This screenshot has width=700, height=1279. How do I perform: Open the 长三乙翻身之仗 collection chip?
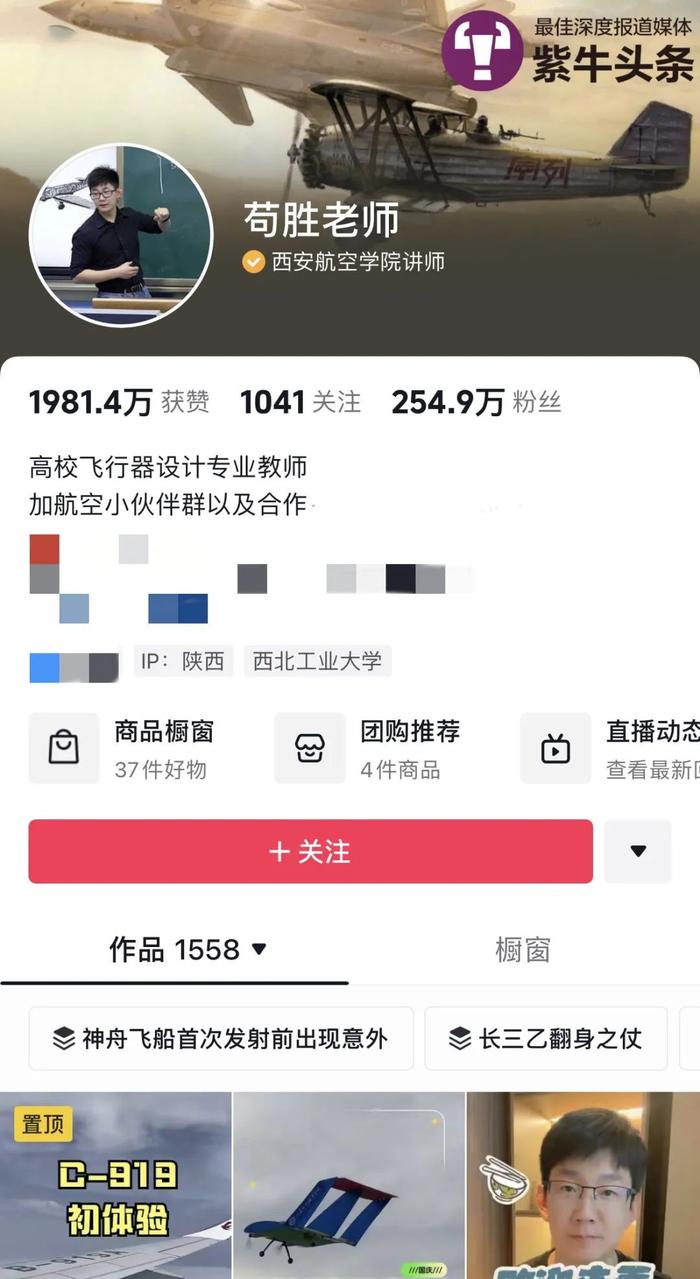click(x=545, y=1038)
